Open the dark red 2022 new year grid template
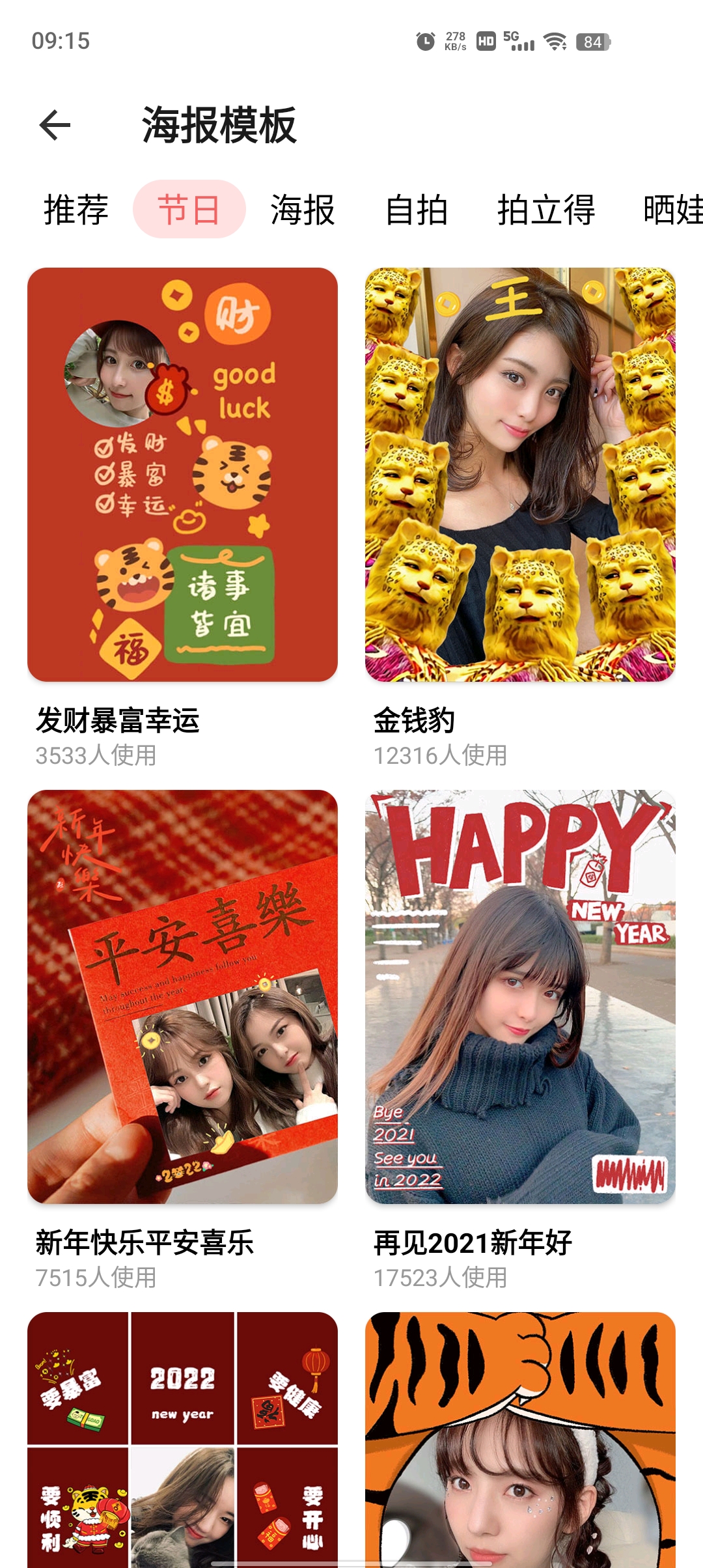 coord(182,1439)
